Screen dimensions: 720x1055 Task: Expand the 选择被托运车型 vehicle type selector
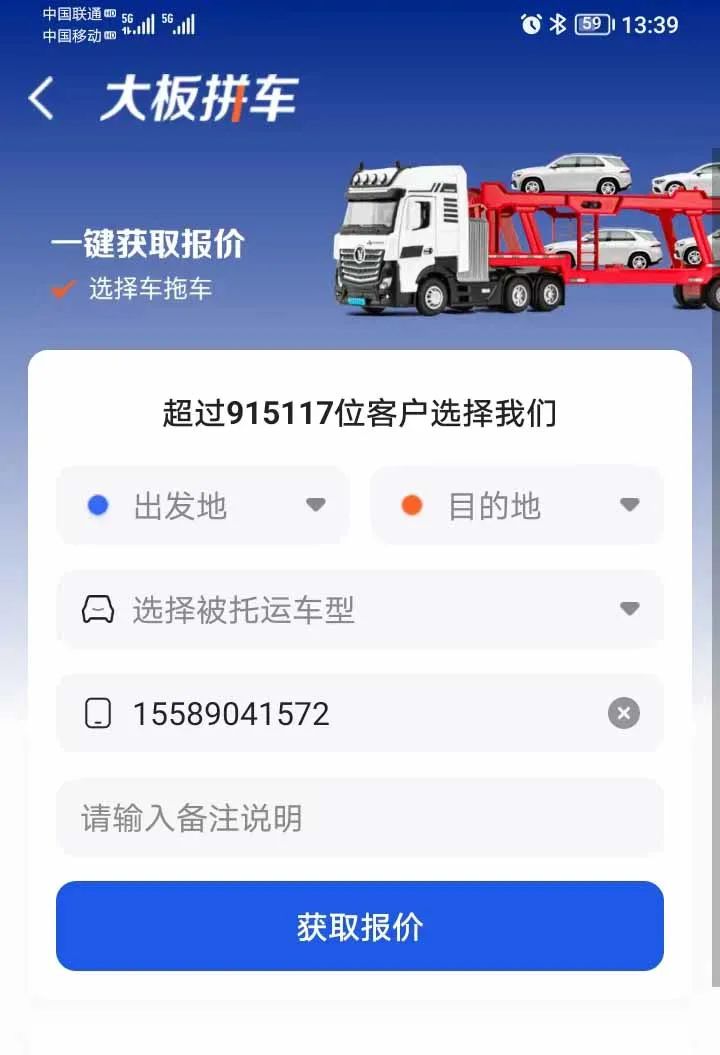[360, 610]
